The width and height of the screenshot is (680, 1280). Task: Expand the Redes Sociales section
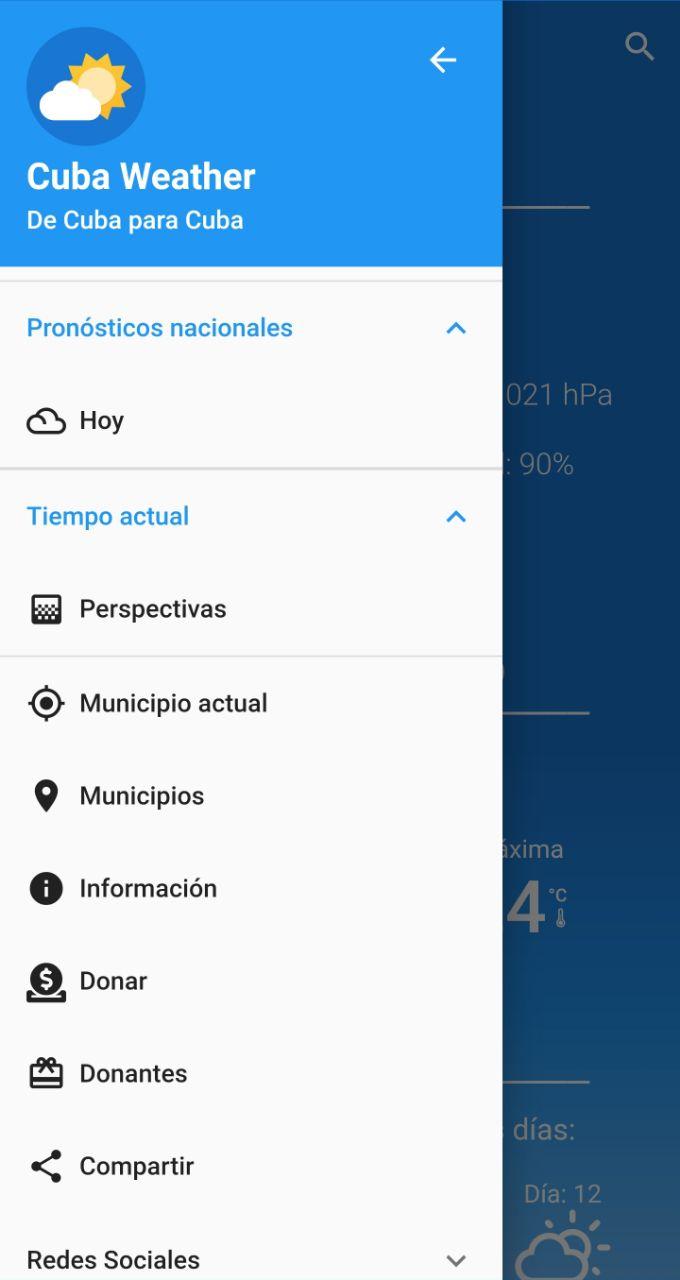[x=455, y=1260]
